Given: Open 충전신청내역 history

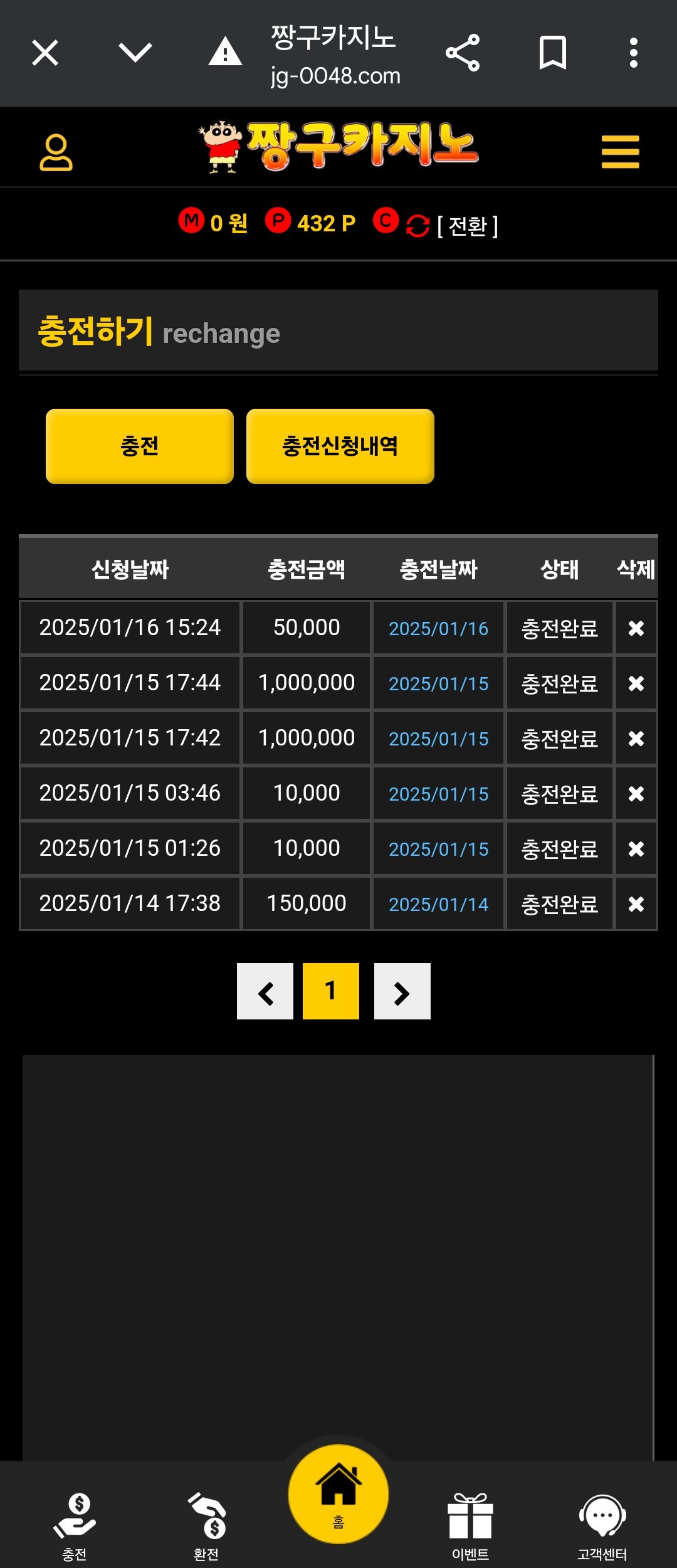Looking at the screenshot, I should tap(340, 446).
